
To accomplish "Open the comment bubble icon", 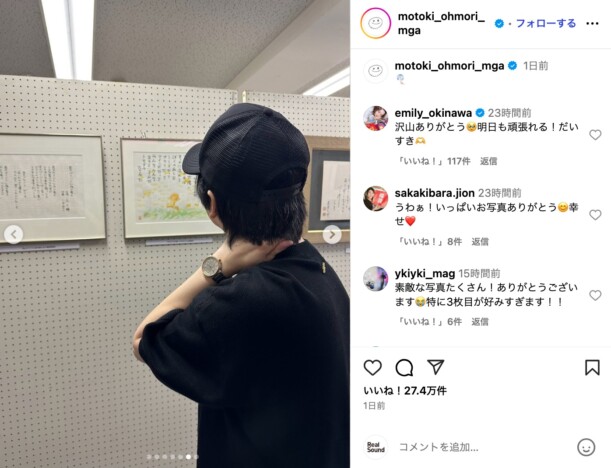I will click(404, 367).
